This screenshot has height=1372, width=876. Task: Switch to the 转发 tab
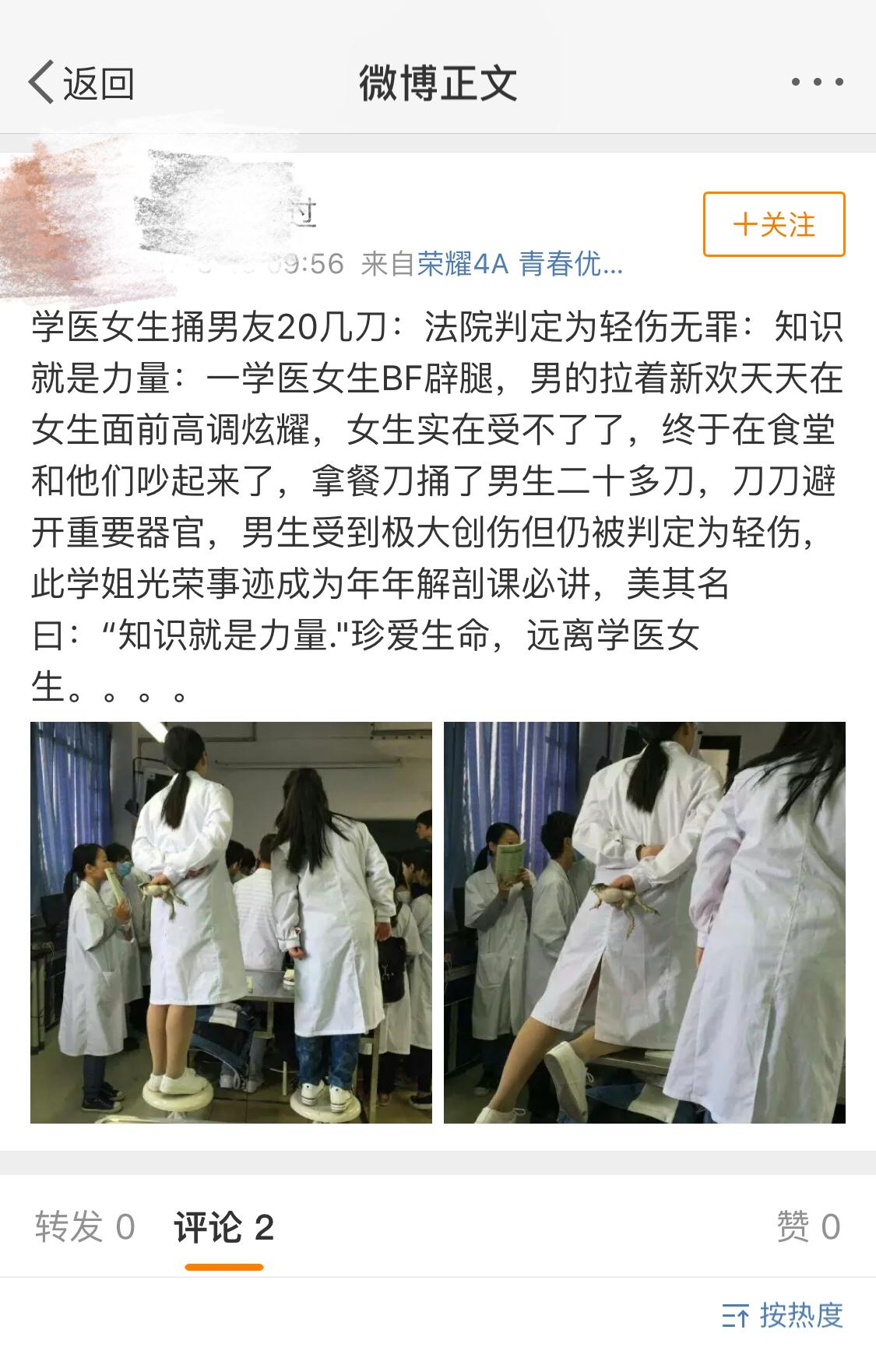[85, 1228]
